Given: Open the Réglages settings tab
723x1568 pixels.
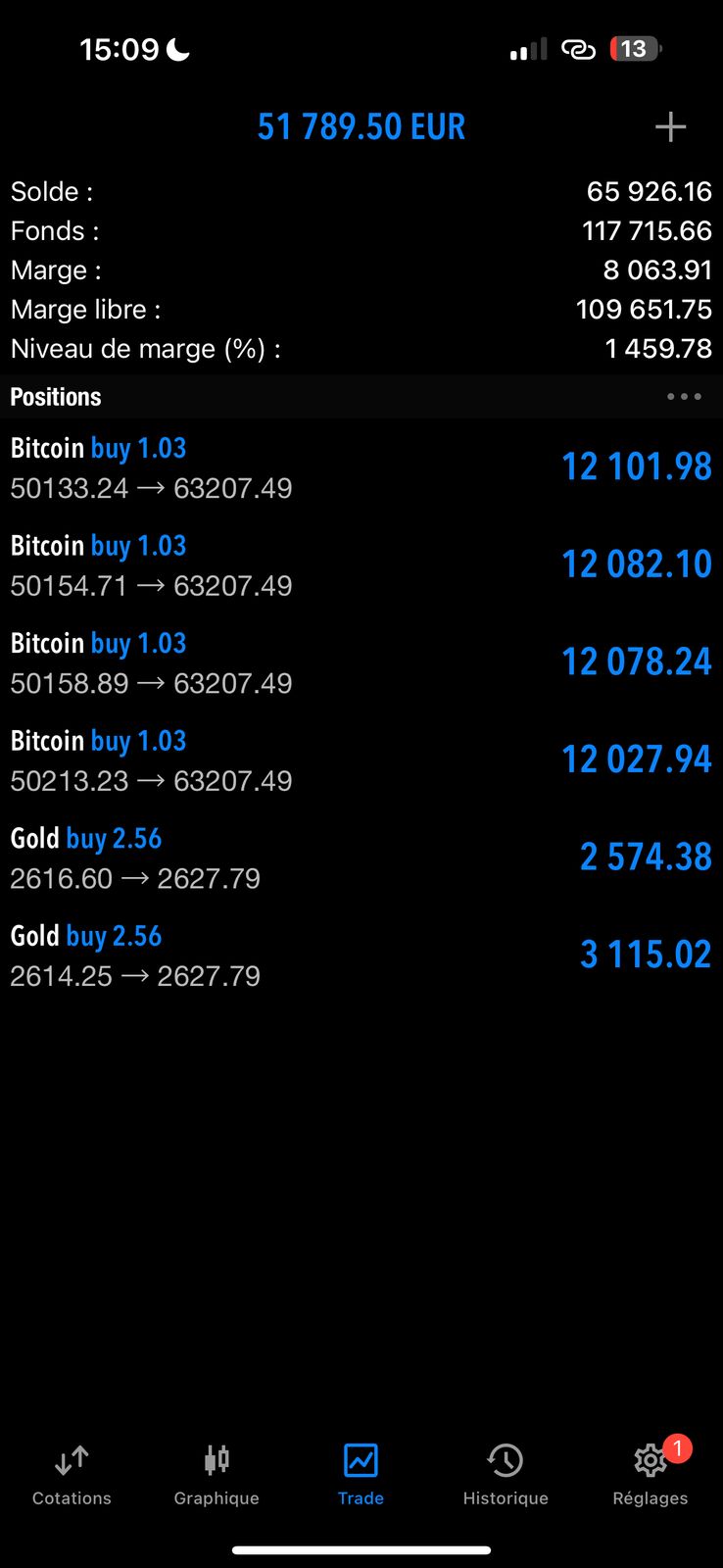Looking at the screenshot, I should [650, 1475].
